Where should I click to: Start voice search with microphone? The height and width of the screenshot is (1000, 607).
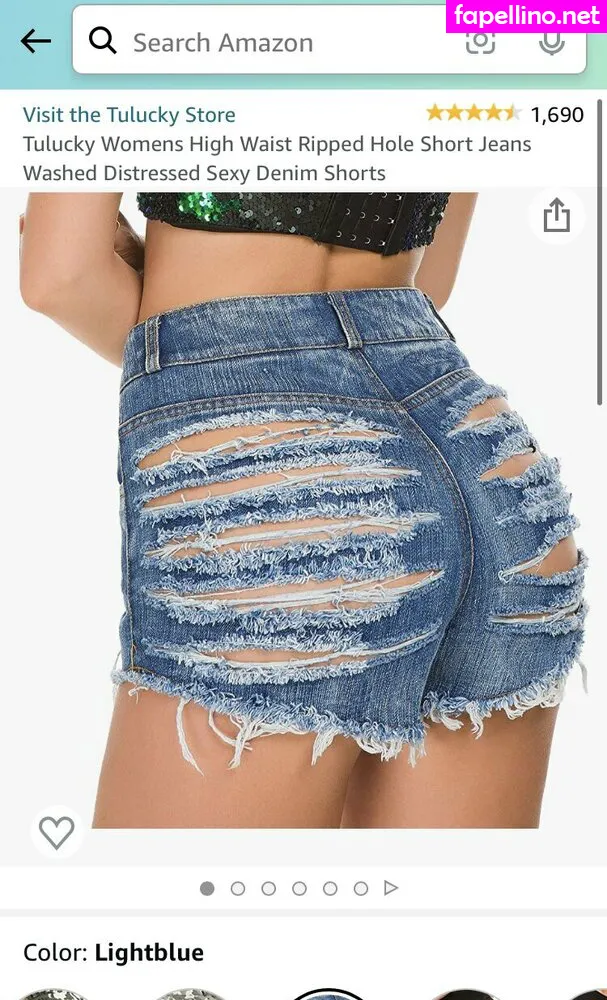551,41
